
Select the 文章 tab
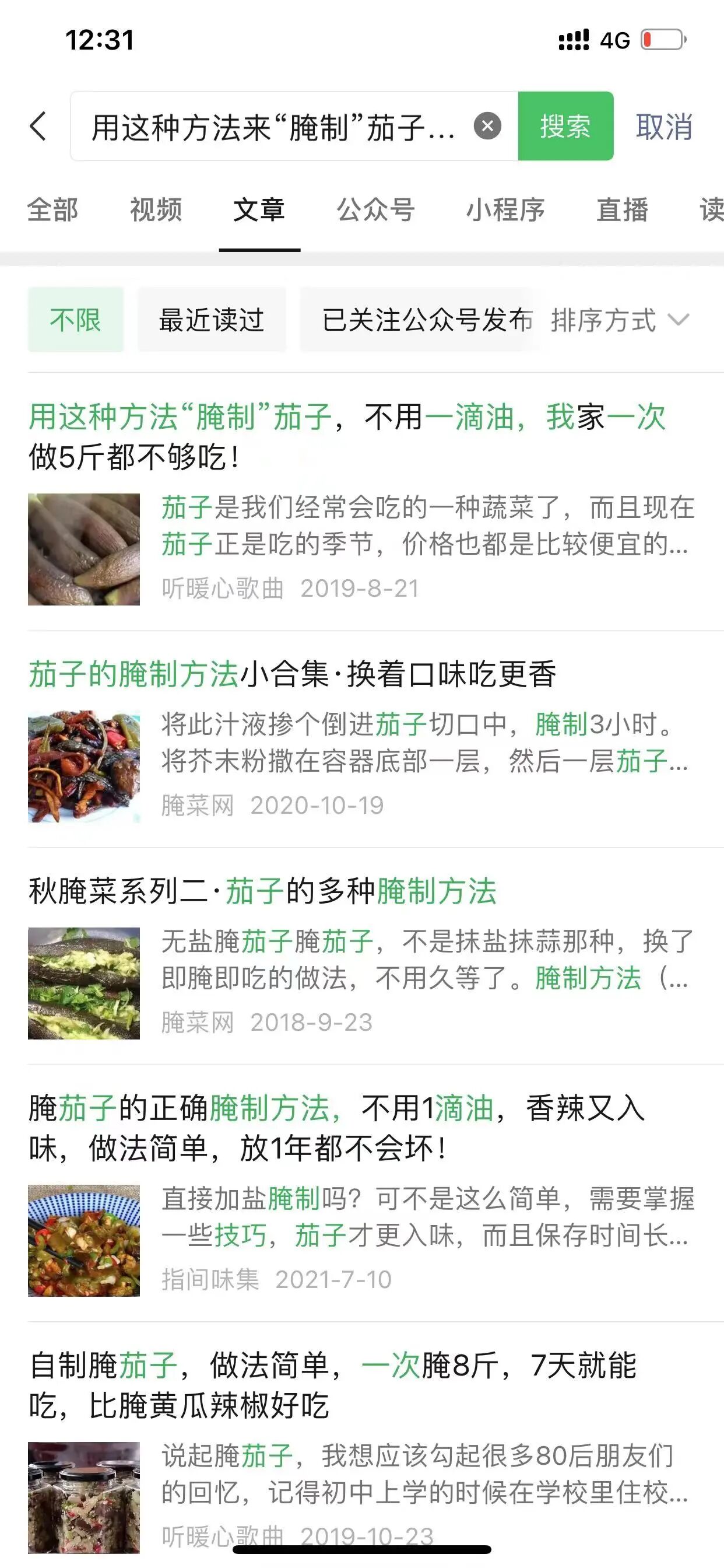click(259, 210)
